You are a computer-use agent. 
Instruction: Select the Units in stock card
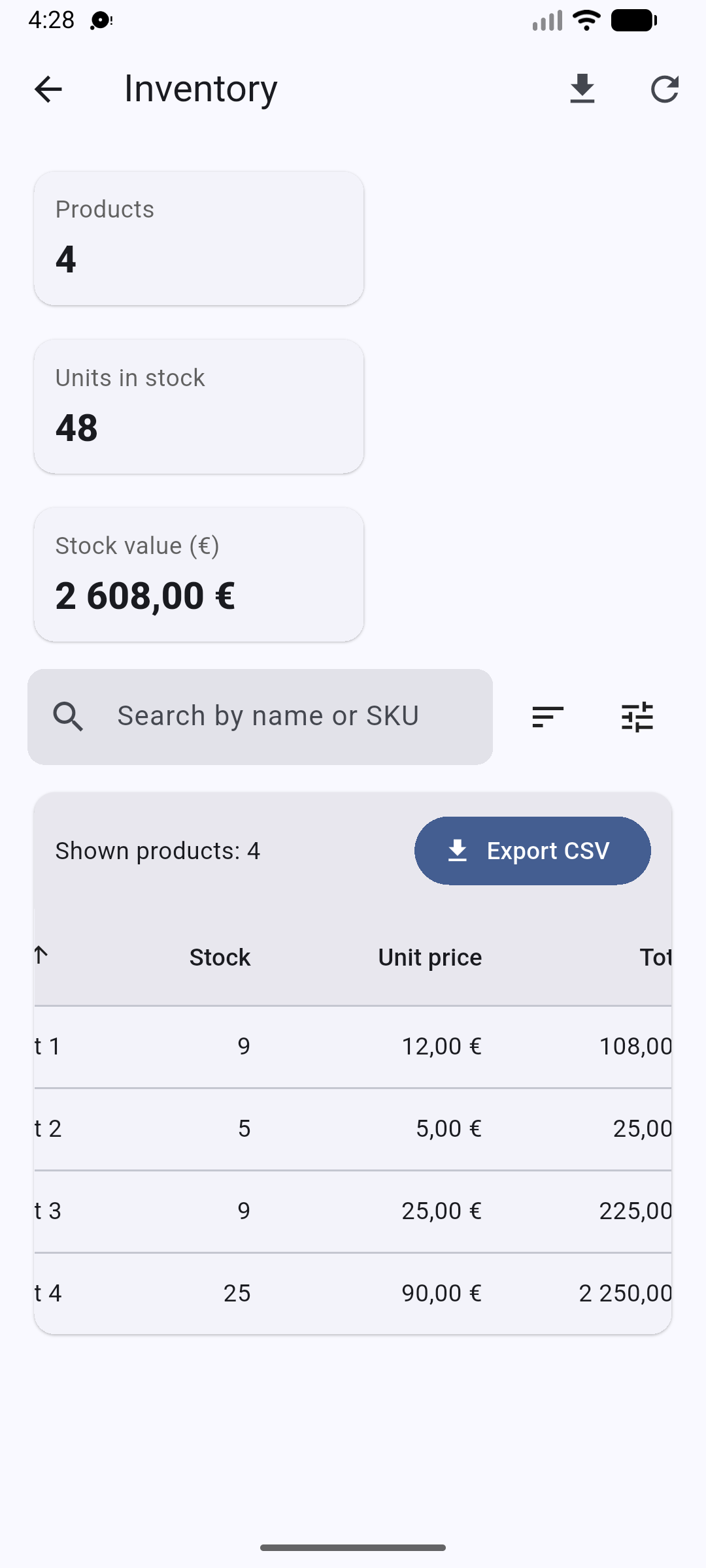(x=198, y=406)
